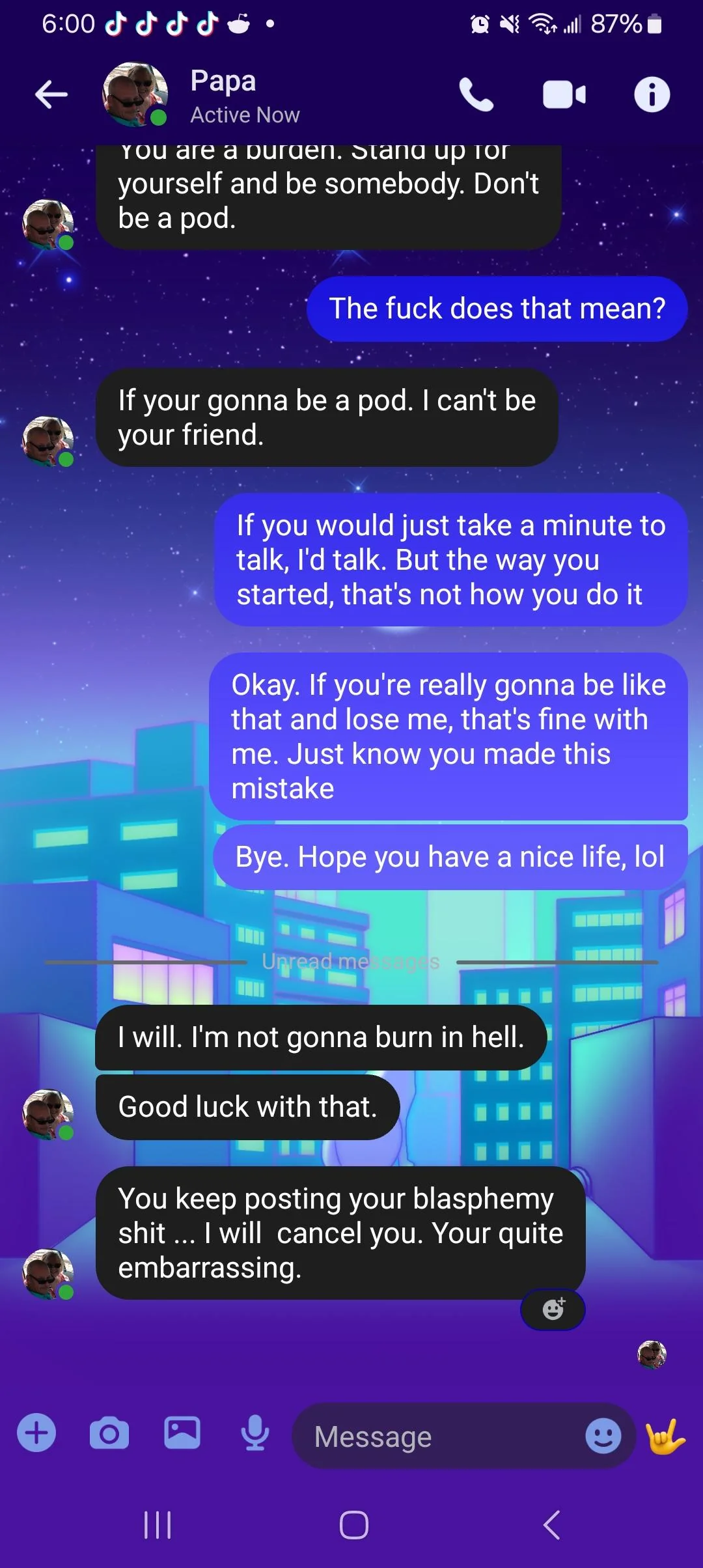Start a video call with Papa
The width and height of the screenshot is (703, 1568).
[x=564, y=95]
